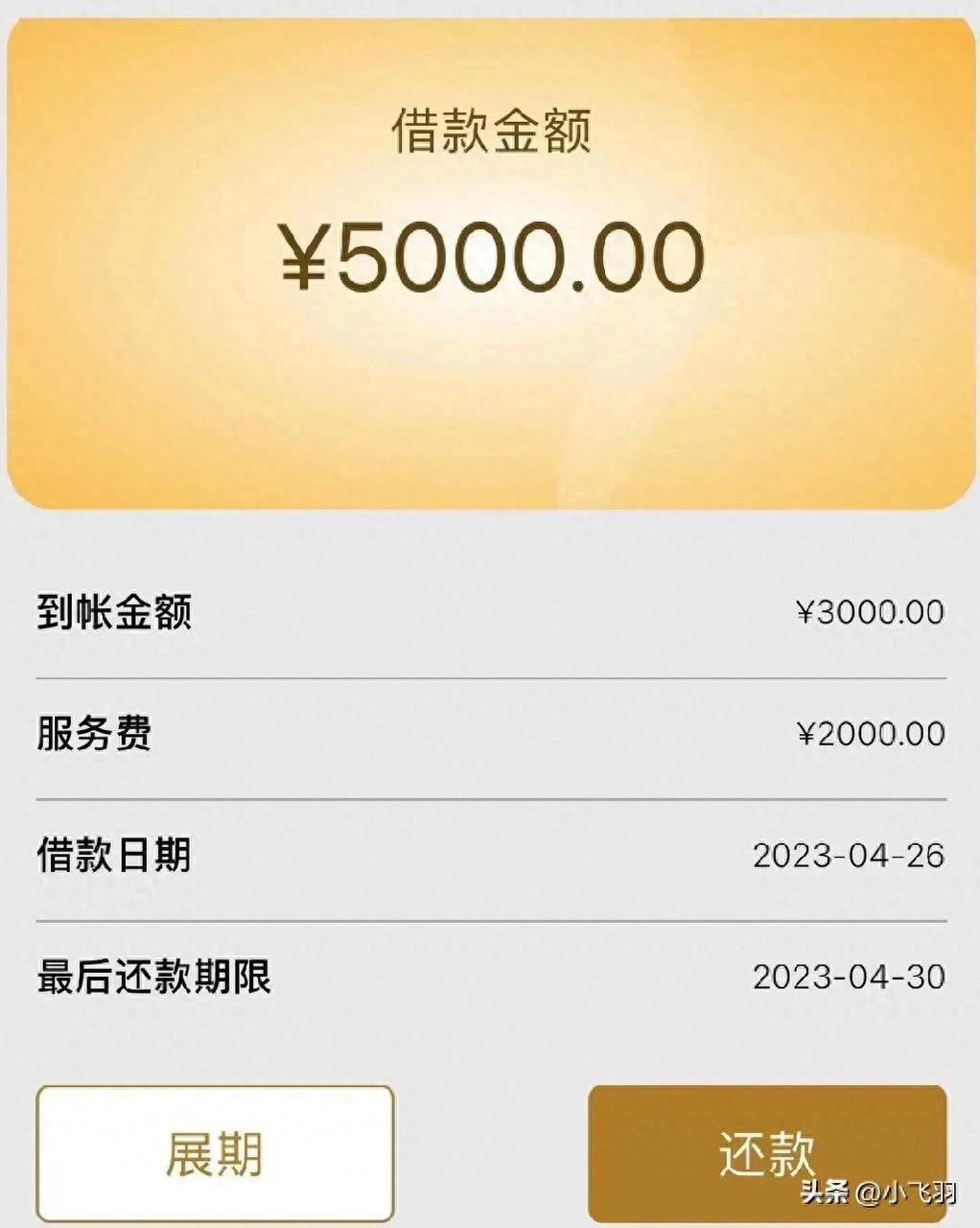Select the 还款 repay button

pyautogui.click(x=767, y=1152)
